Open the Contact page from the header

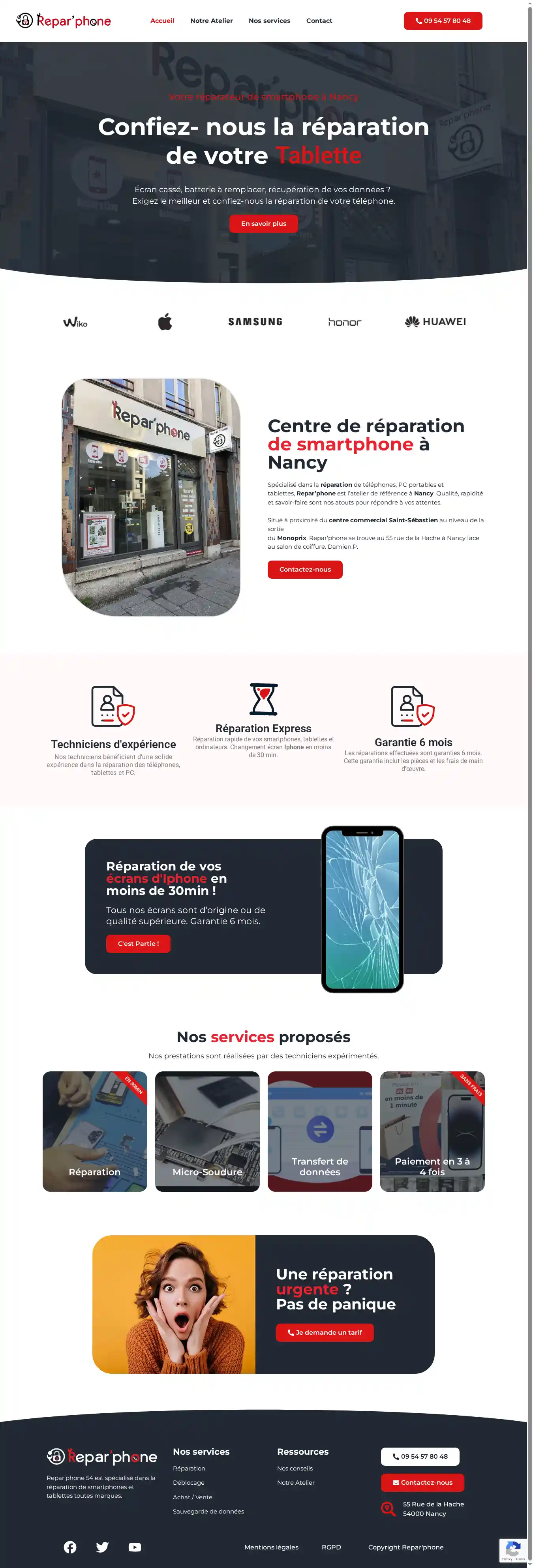tap(319, 21)
